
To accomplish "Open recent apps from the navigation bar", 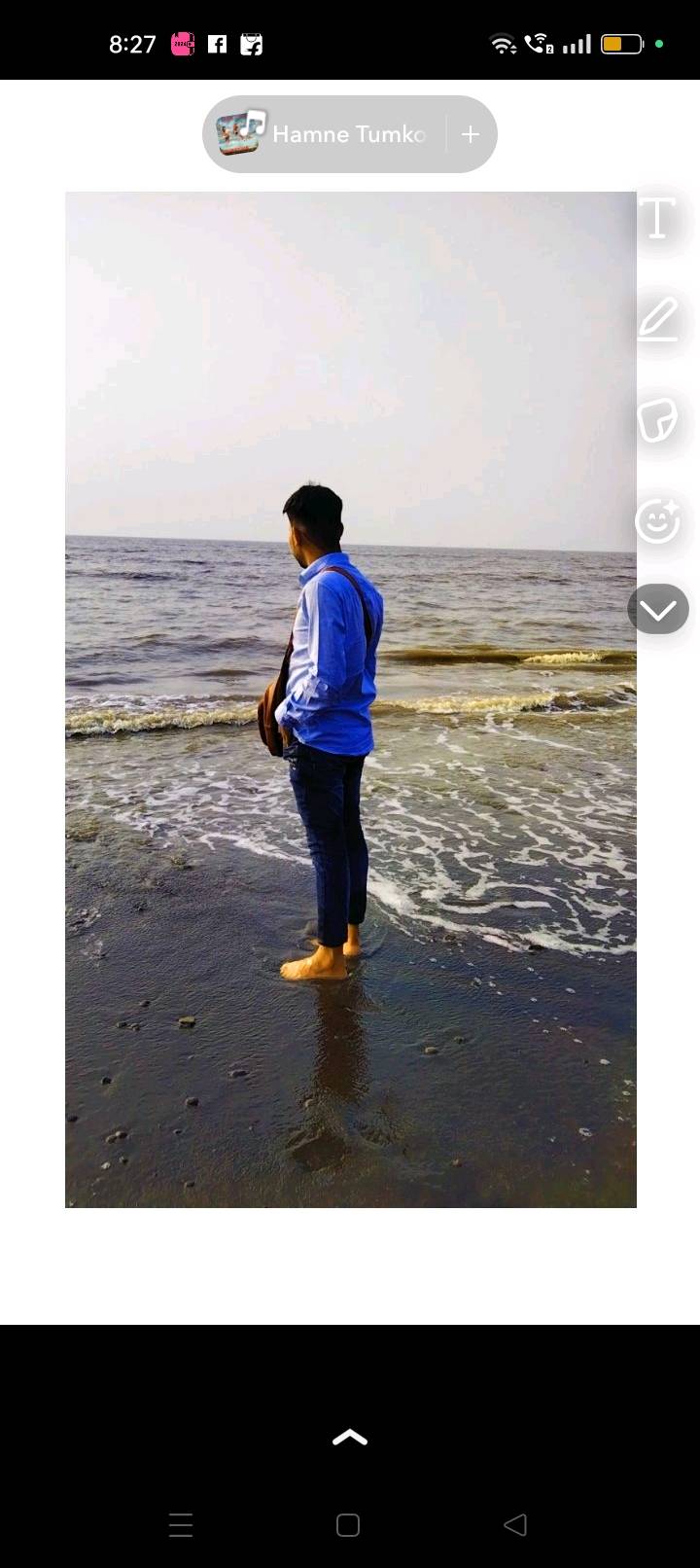I will click(x=181, y=1524).
